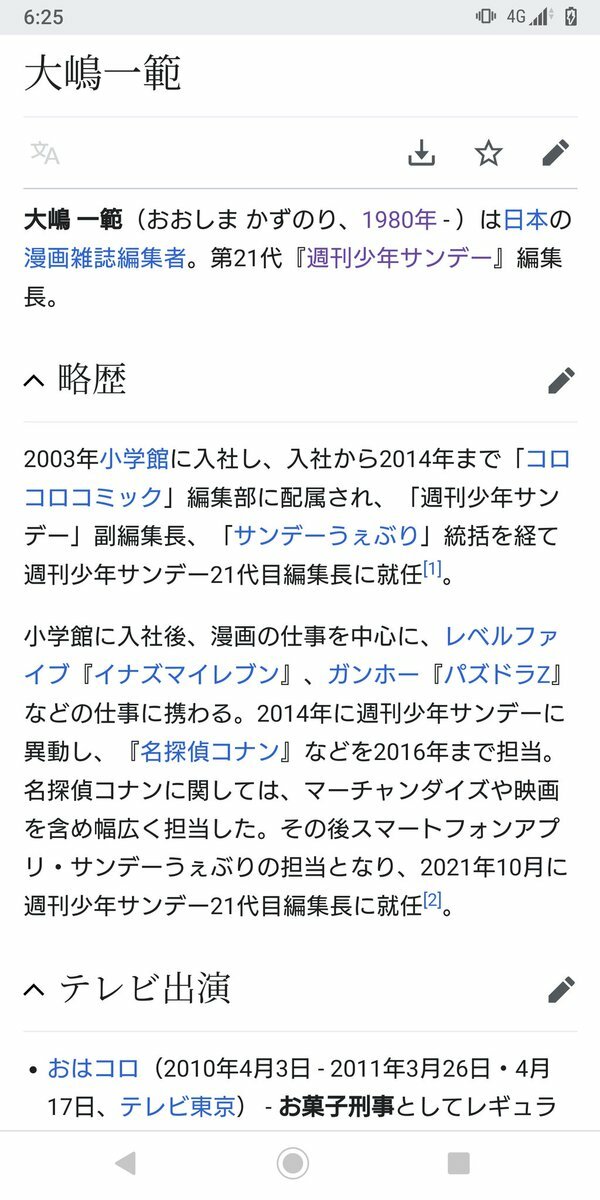Viewport: 600px width, 1200px height.
Task: Open the サンデーうぇぶり link
Action: click(x=326, y=536)
